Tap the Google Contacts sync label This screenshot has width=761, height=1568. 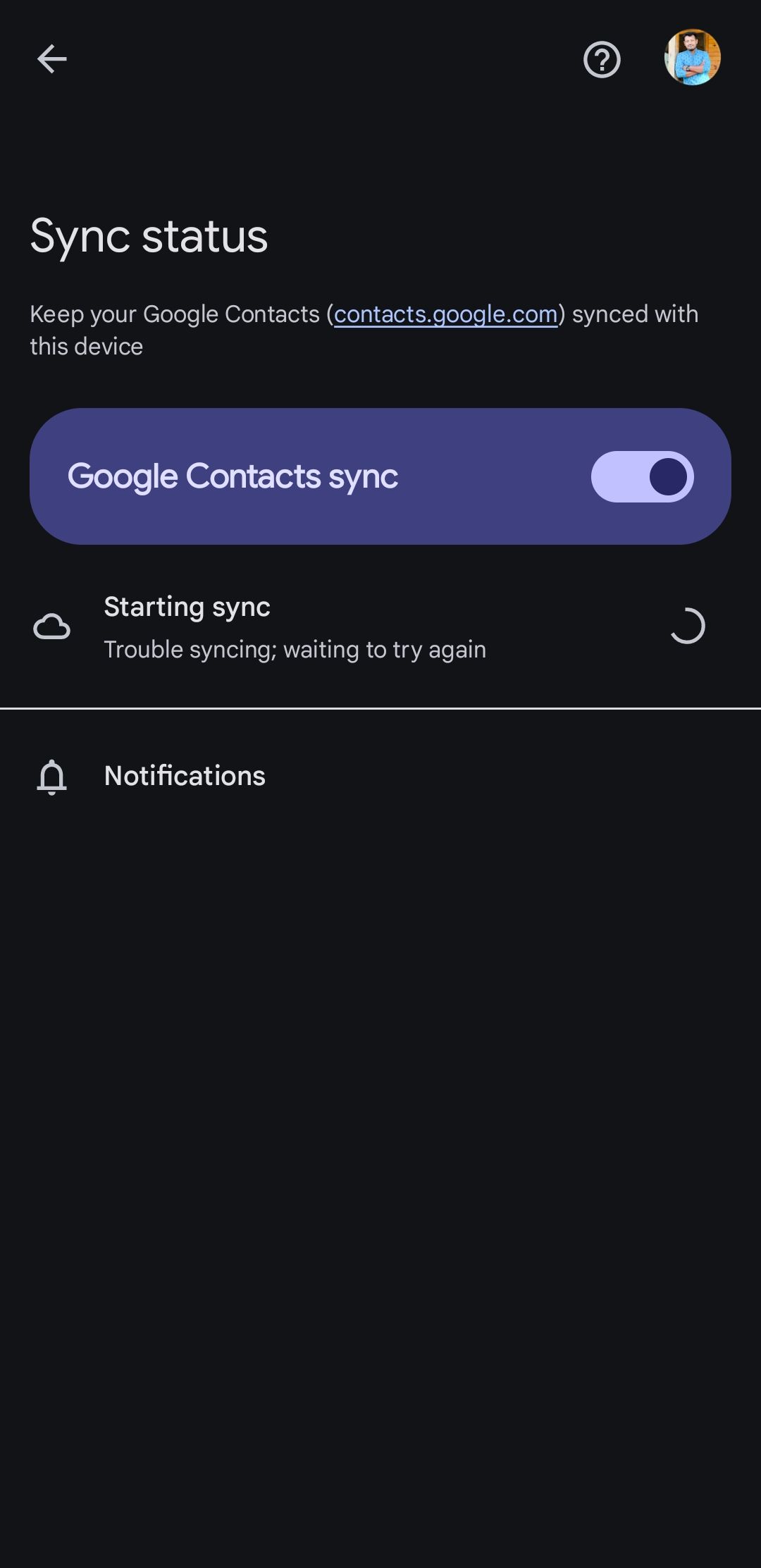[x=233, y=476]
